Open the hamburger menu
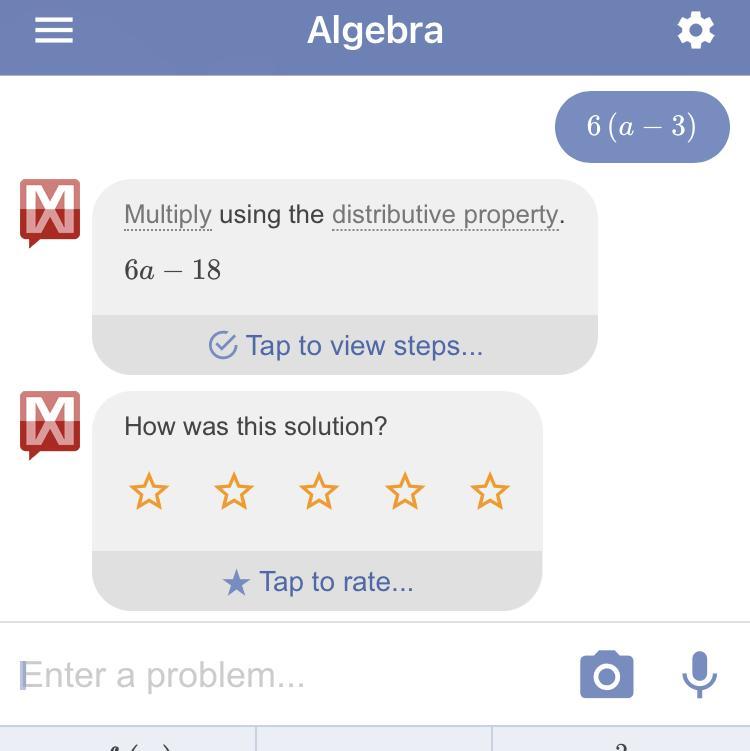 (x=54, y=30)
